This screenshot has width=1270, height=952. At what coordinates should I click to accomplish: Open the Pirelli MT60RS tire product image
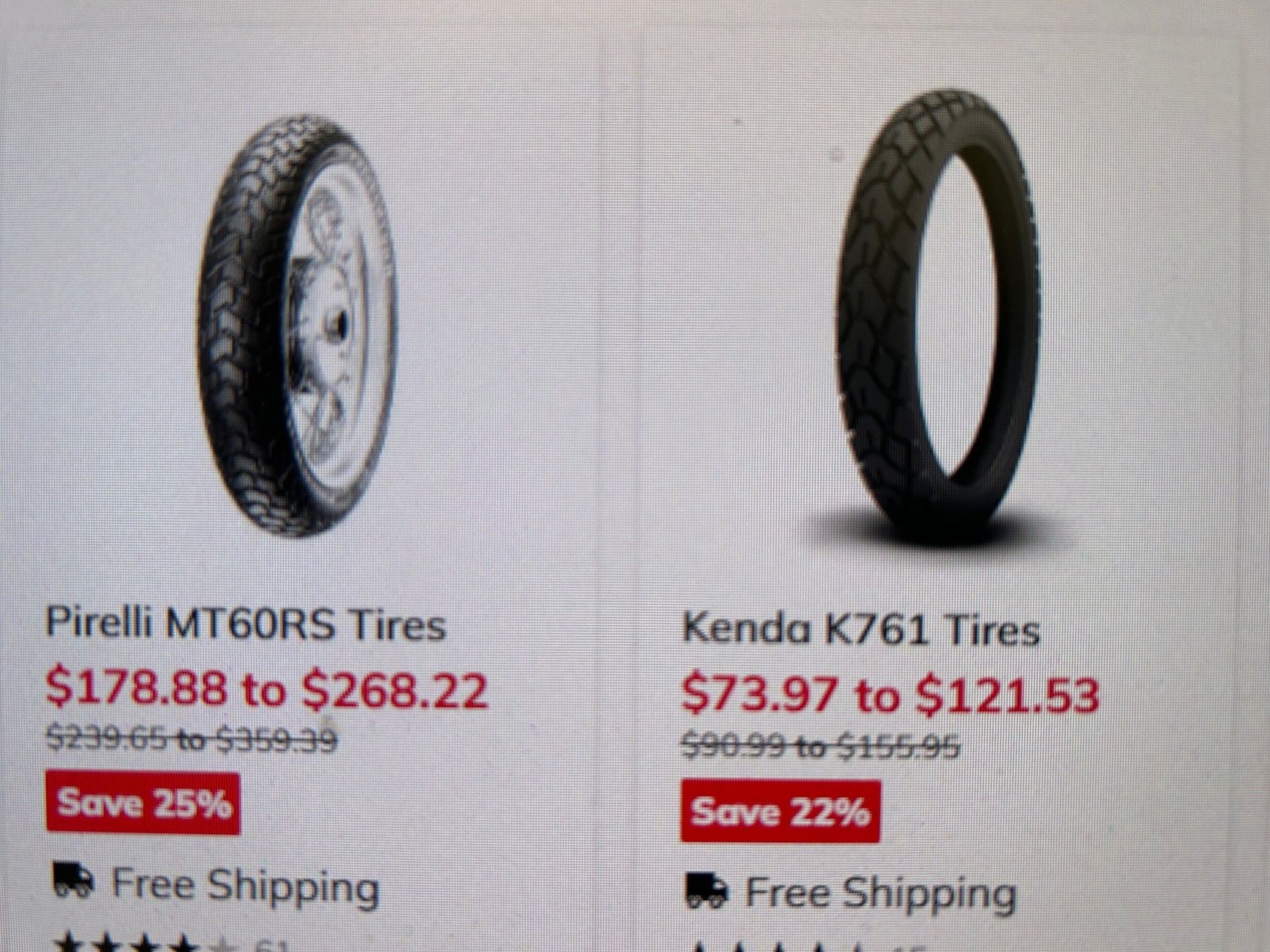(297, 327)
